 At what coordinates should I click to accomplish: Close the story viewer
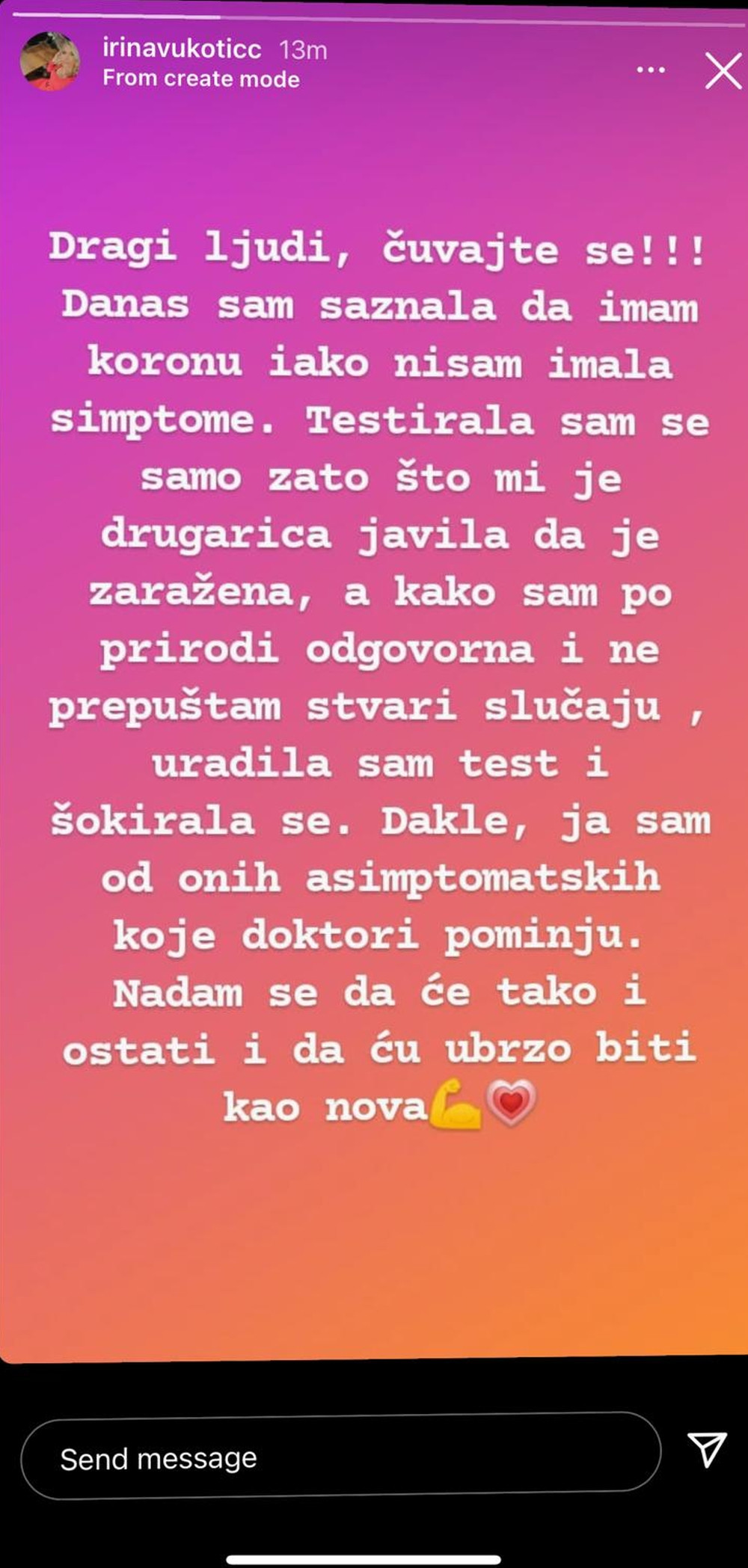click(x=723, y=71)
